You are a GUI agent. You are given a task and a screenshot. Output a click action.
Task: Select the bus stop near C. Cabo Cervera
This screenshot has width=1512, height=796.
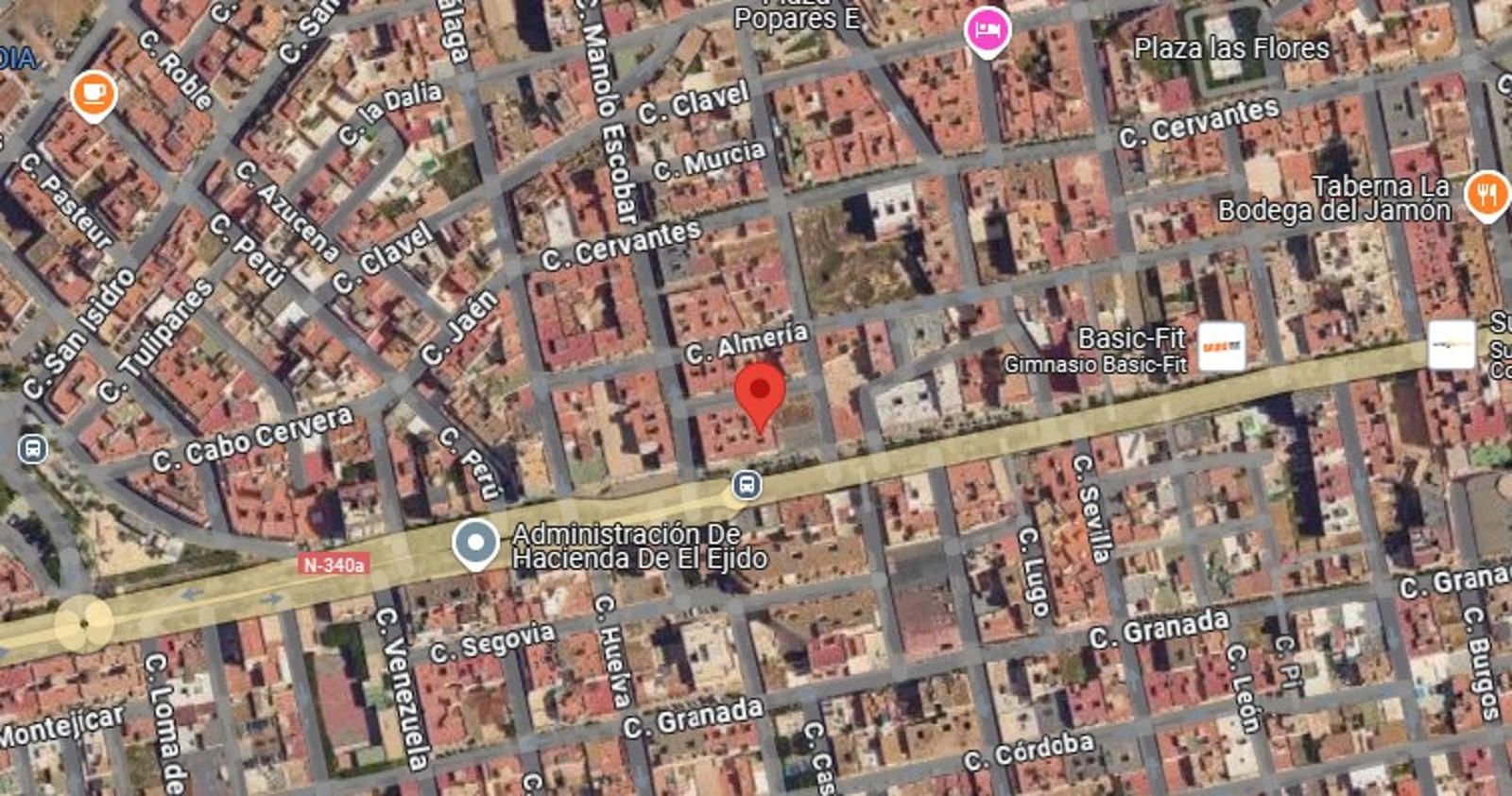[x=33, y=448]
